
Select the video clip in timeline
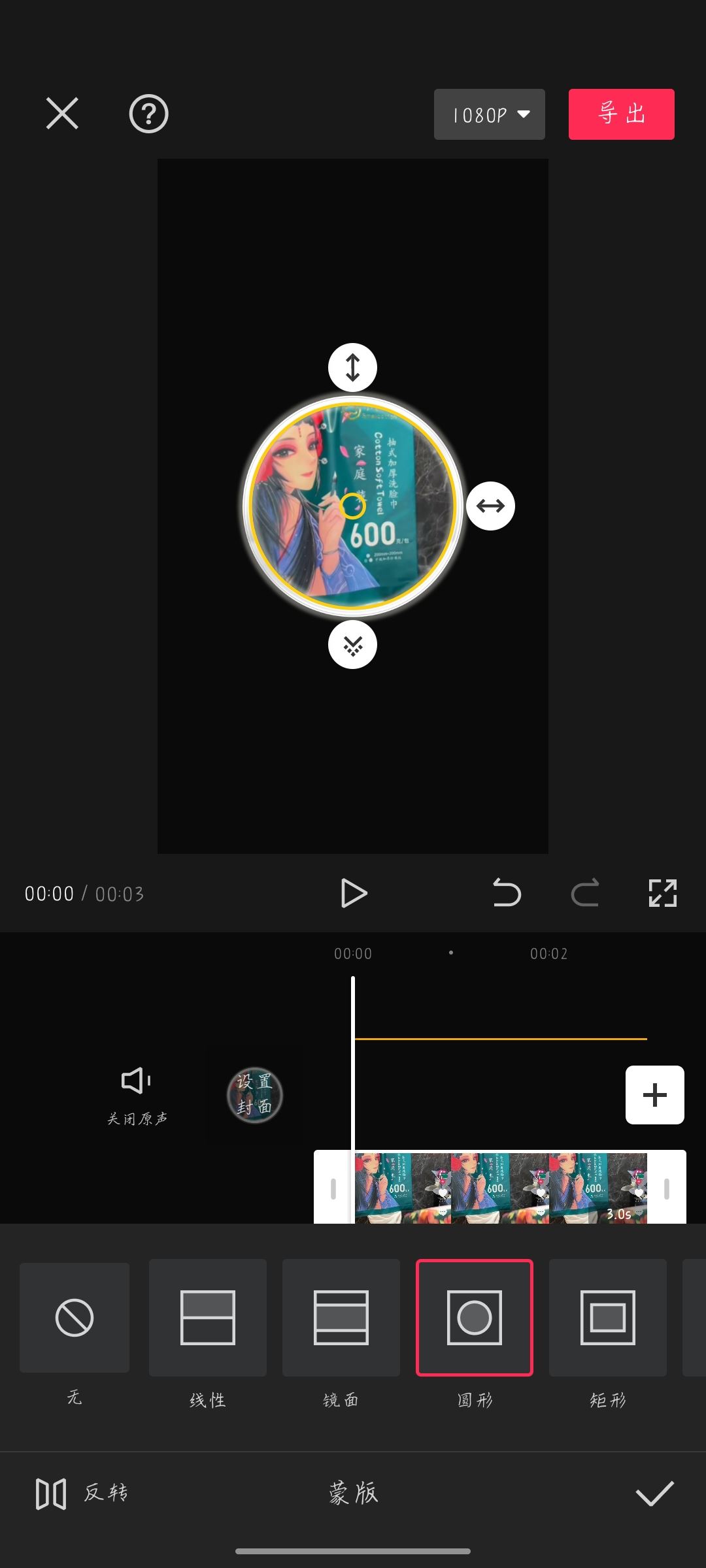500,1188
